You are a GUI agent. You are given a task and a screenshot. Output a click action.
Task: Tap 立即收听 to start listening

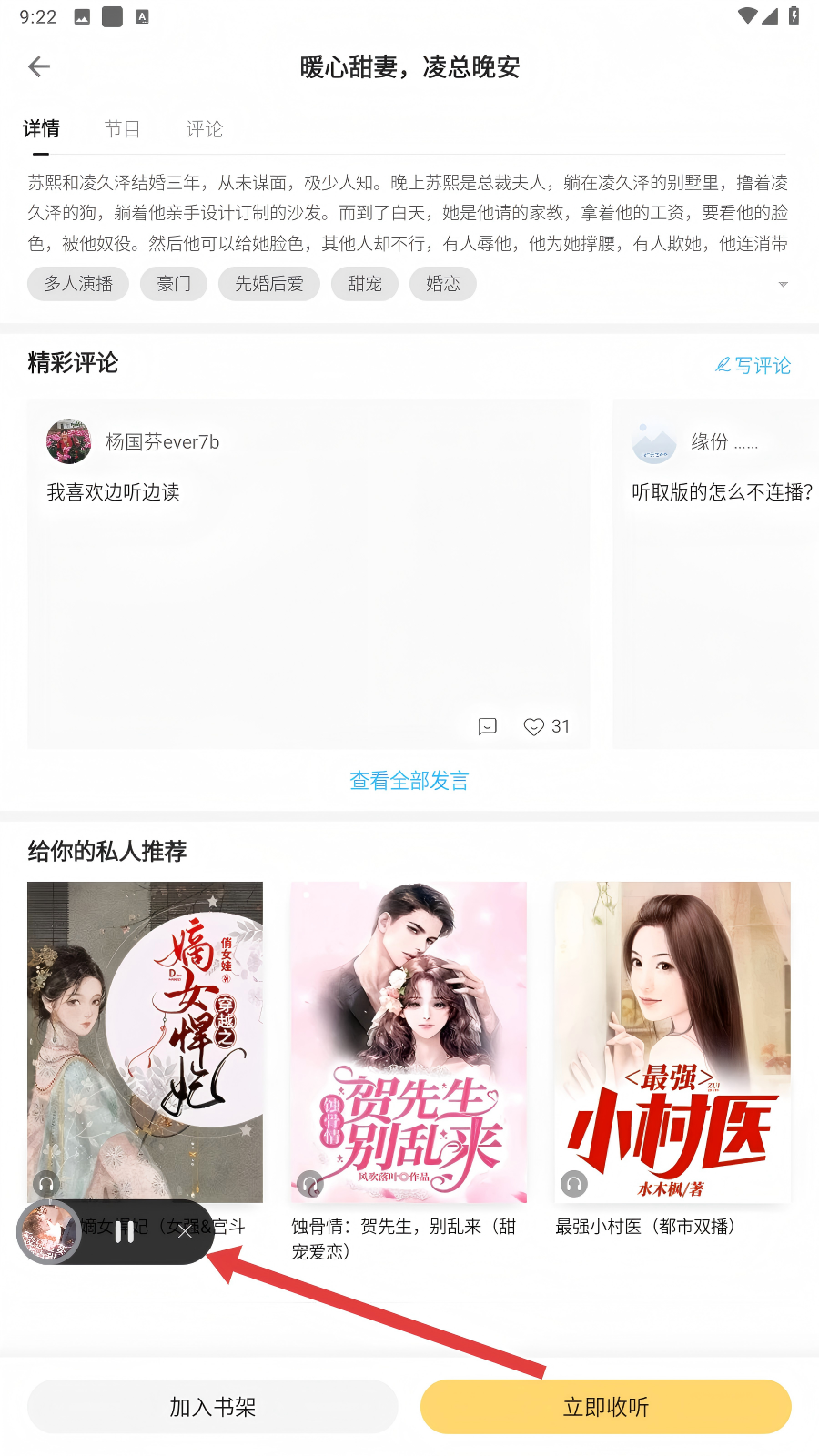pyautogui.click(x=605, y=1407)
